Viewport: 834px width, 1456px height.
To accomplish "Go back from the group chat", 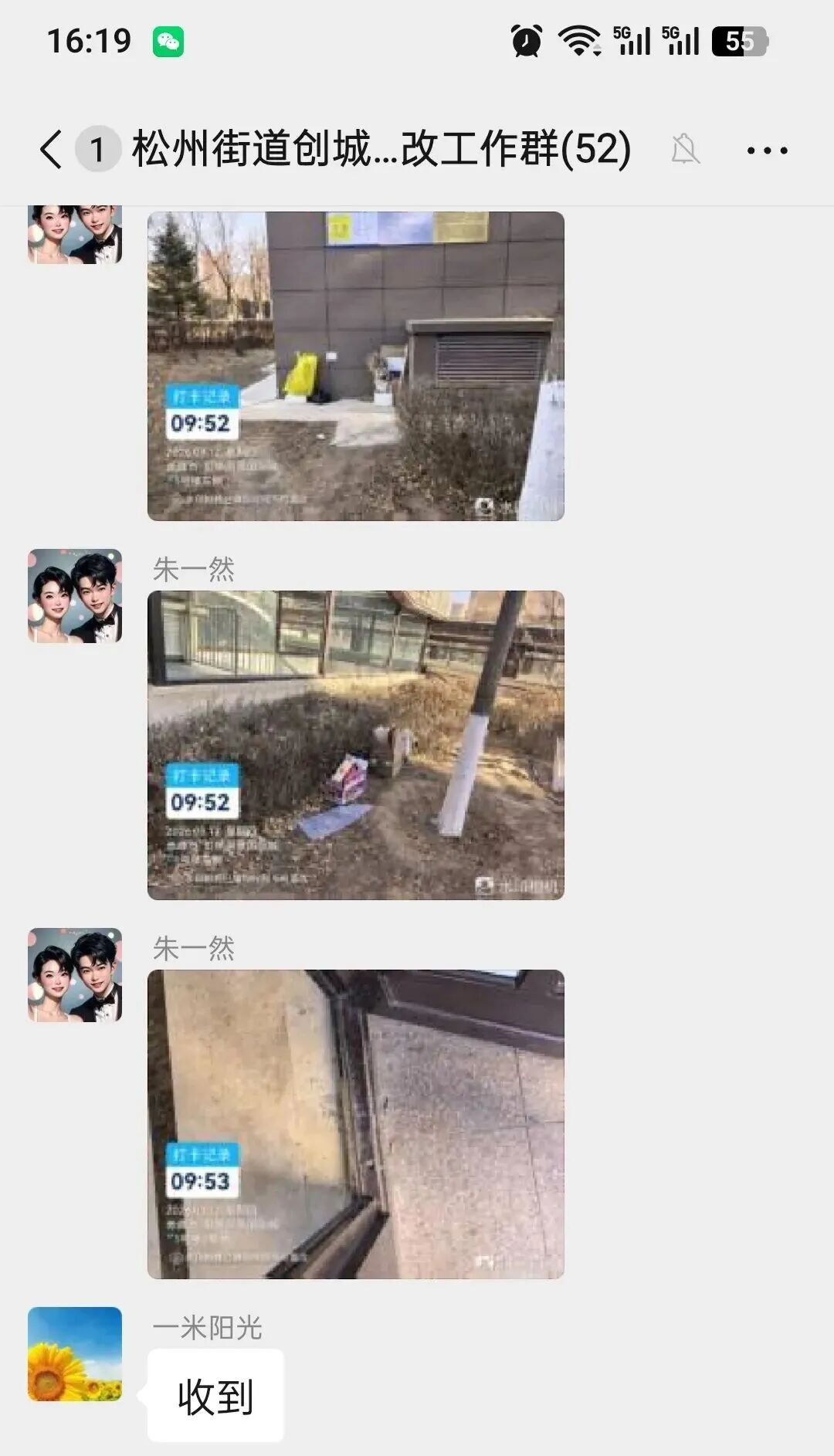I will (51, 149).
